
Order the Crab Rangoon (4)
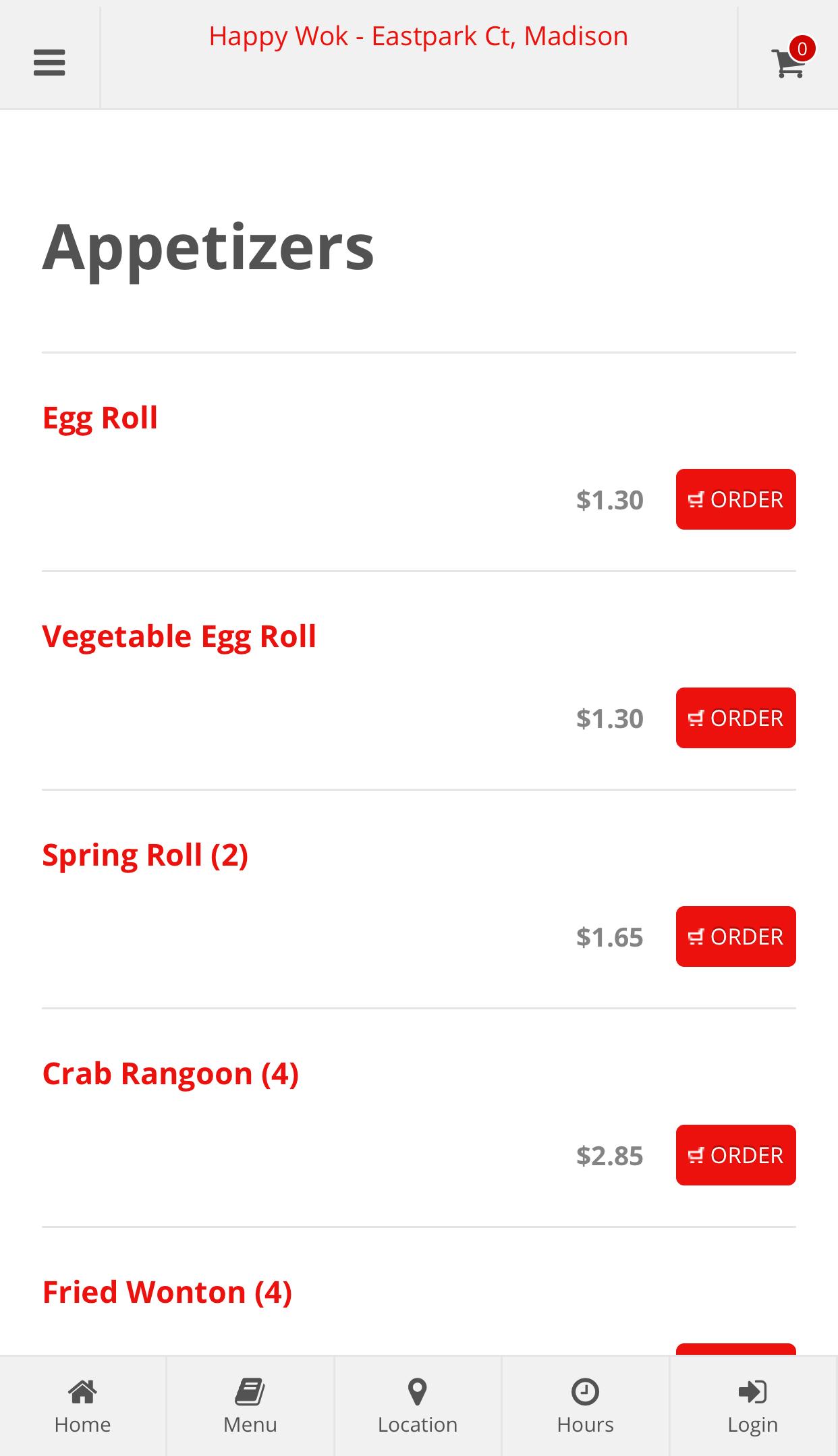click(735, 1155)
